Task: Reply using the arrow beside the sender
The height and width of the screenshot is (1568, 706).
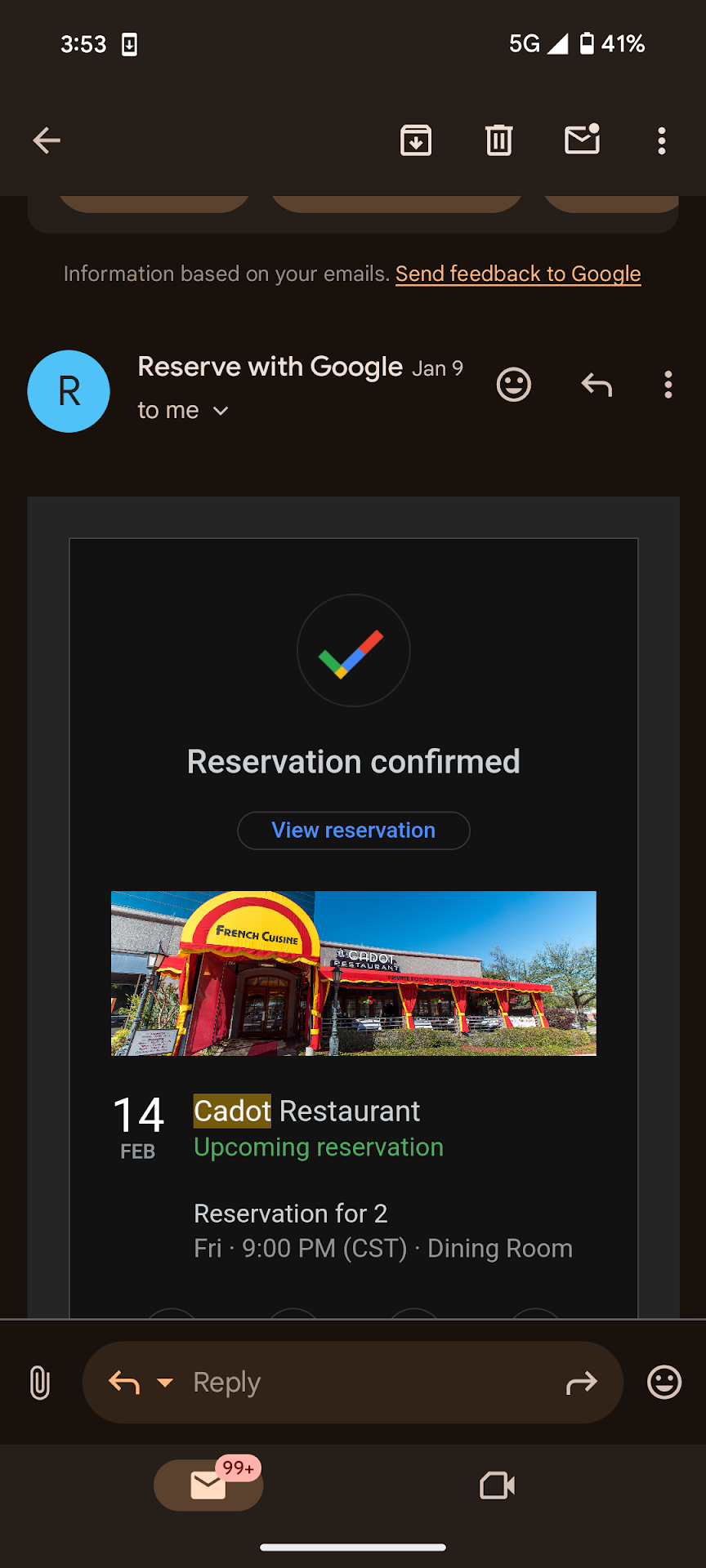Action: coord(597,385)
